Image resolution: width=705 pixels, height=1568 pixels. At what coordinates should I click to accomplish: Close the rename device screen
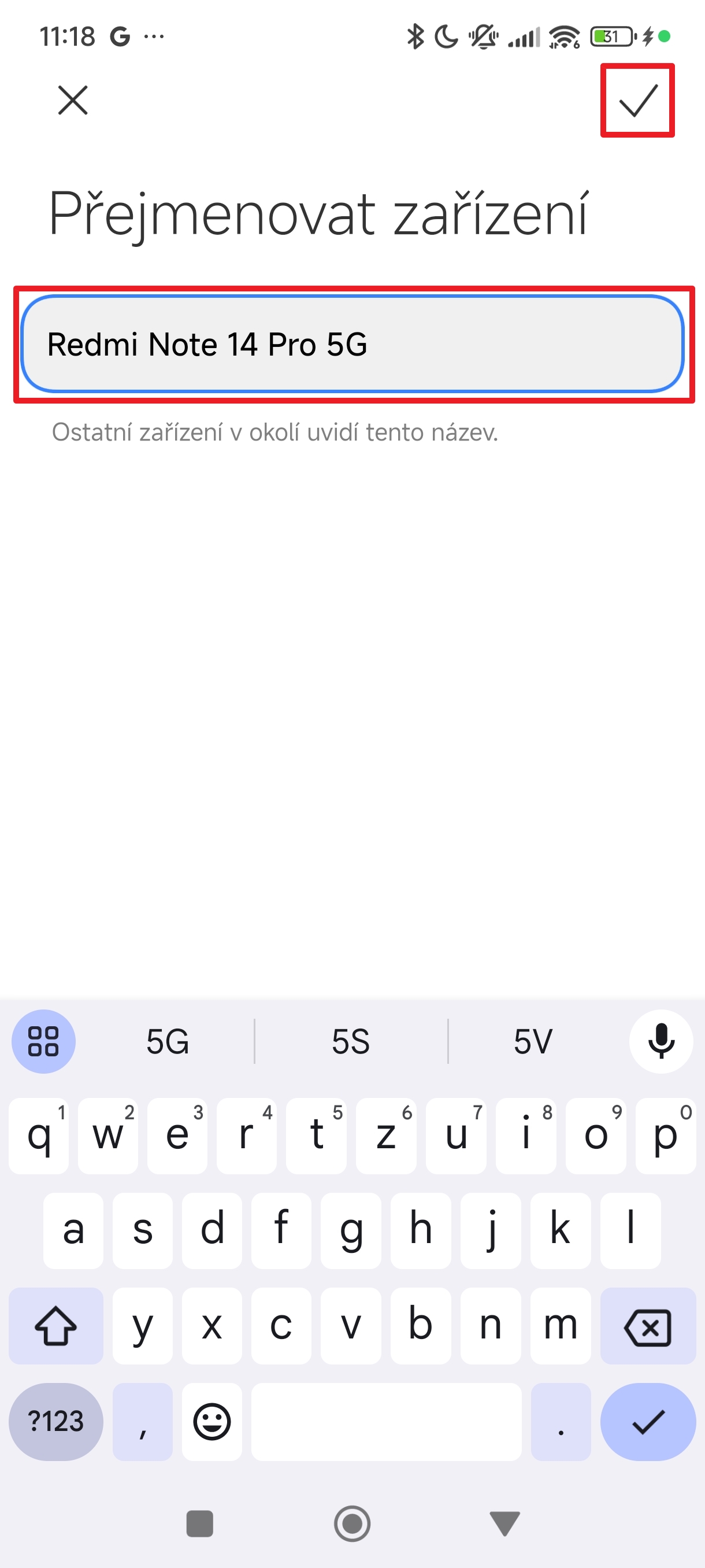coord(73,101)
